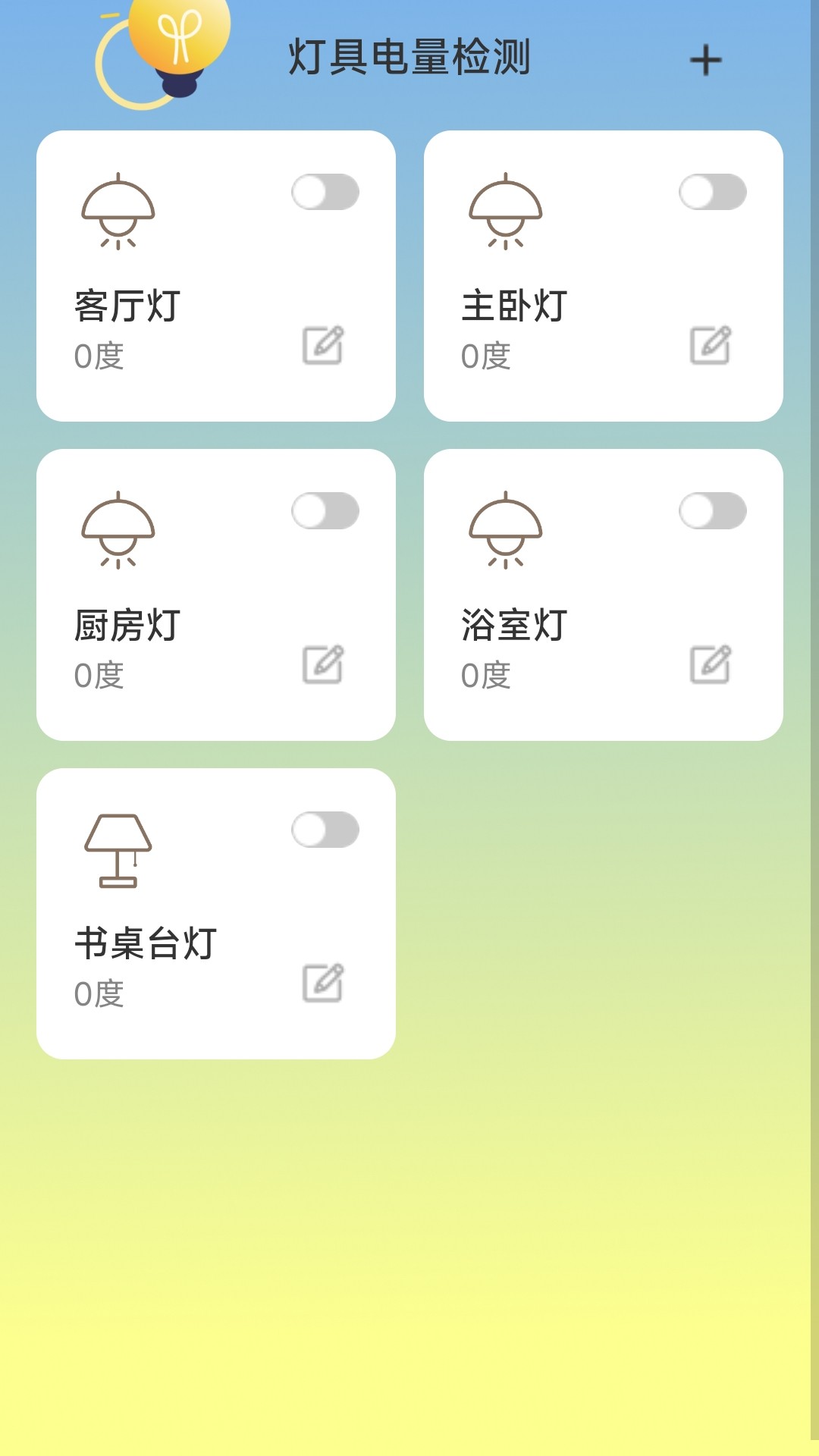This screenshot has height=1456, width=819.
Task: Turn on the 客厅灯 switch
Action: point(325,193)
